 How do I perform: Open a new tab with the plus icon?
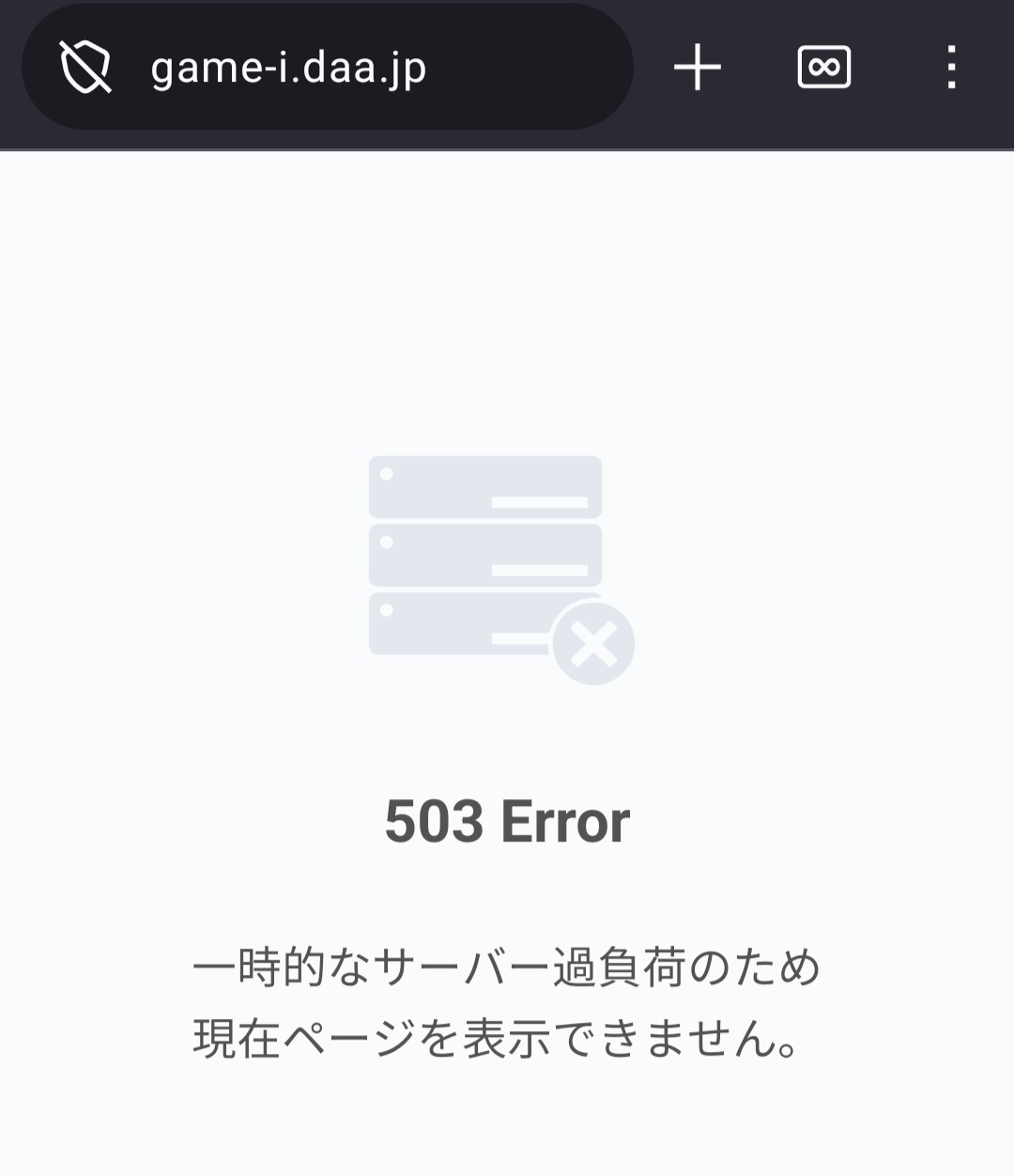pos(698,68)
